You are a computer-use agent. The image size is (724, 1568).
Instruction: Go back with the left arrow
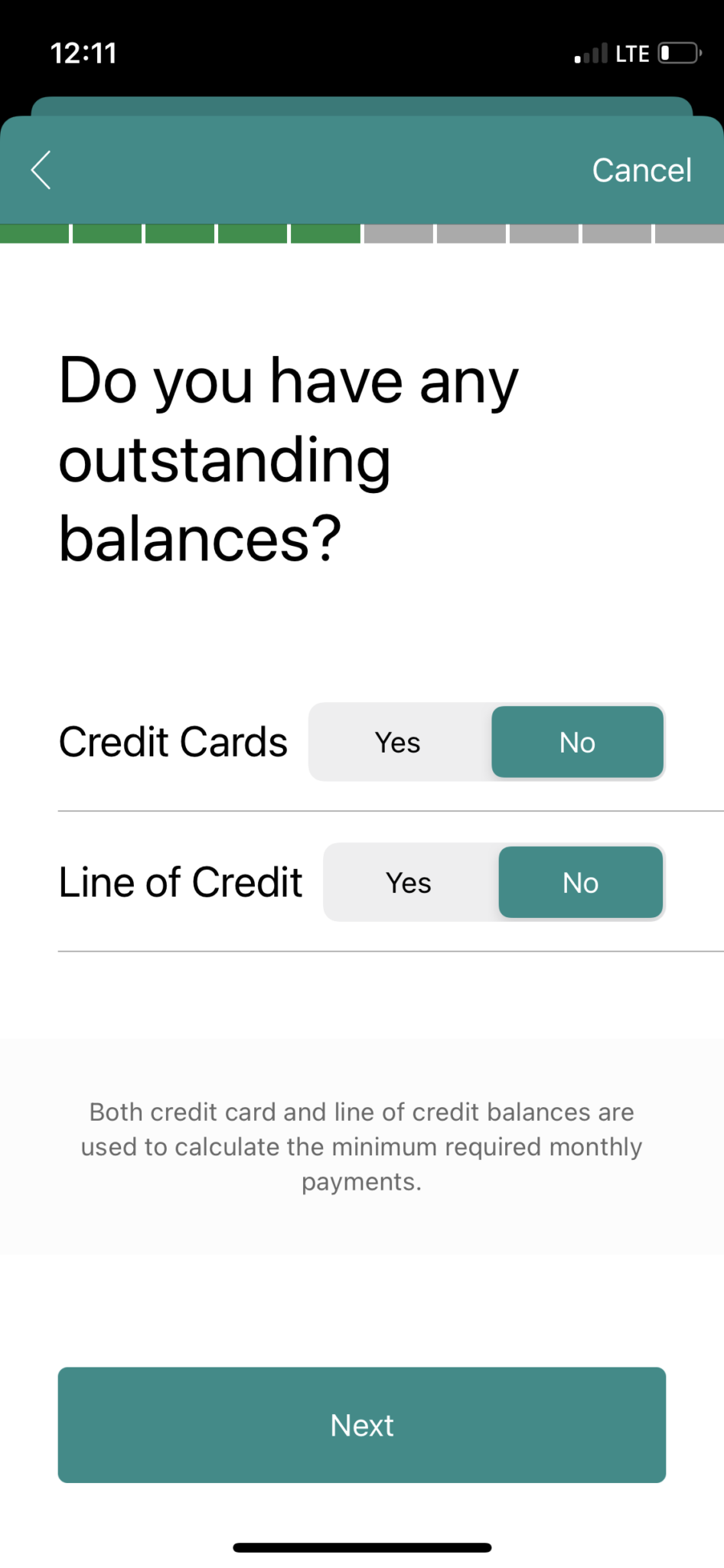41,170
